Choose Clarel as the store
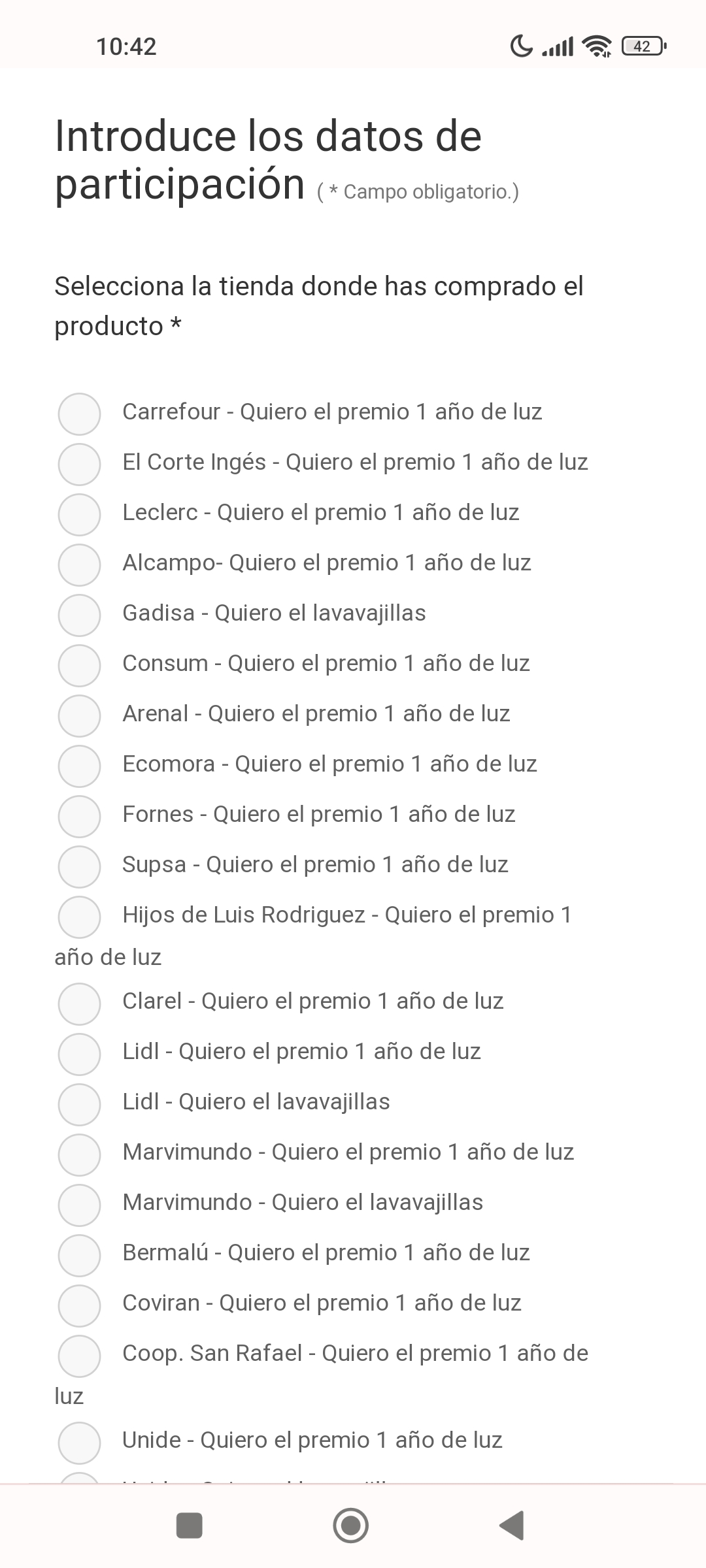Image resolution: width=706 pixels, height=1568 pixels. point(79,1003)
